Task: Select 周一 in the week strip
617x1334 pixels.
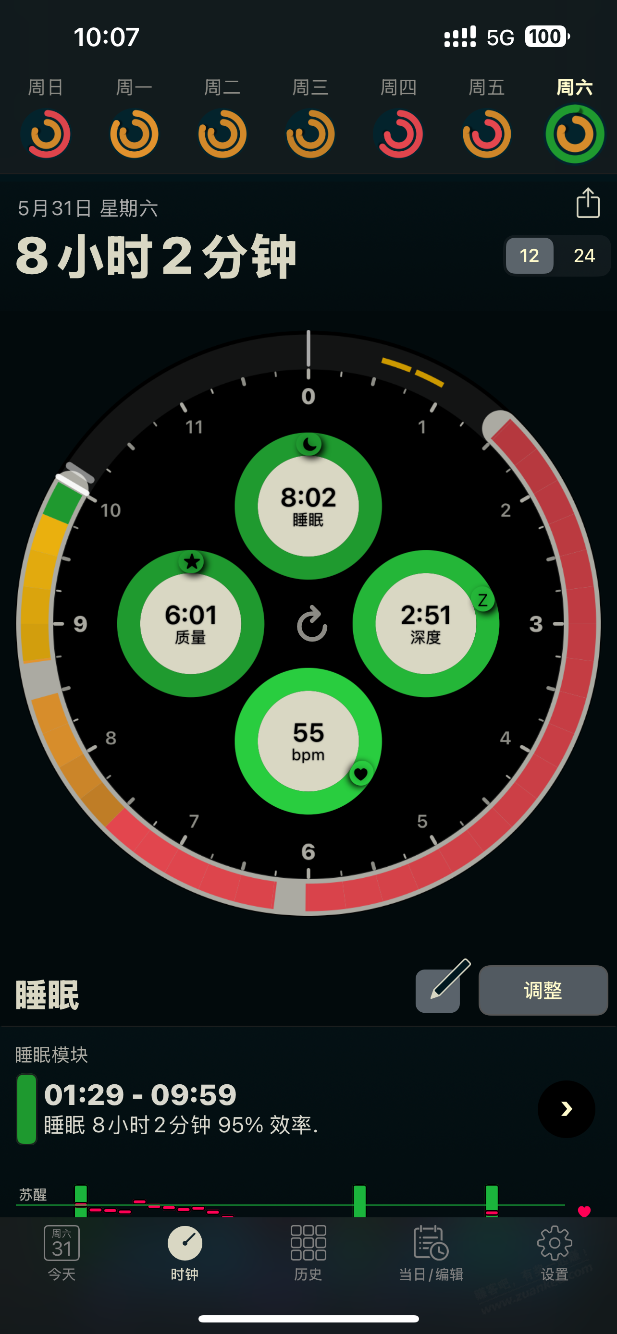Action: coord(134,133)
